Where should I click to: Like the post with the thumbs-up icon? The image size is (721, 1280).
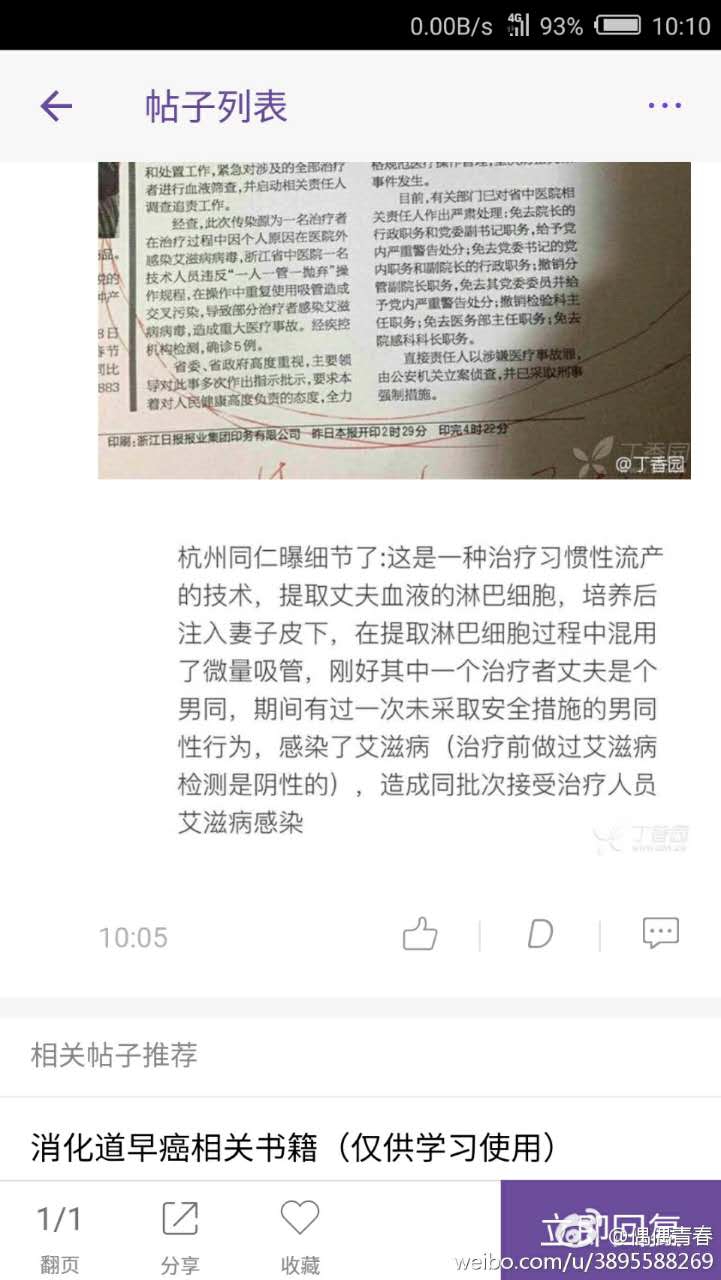coord(420,935)
